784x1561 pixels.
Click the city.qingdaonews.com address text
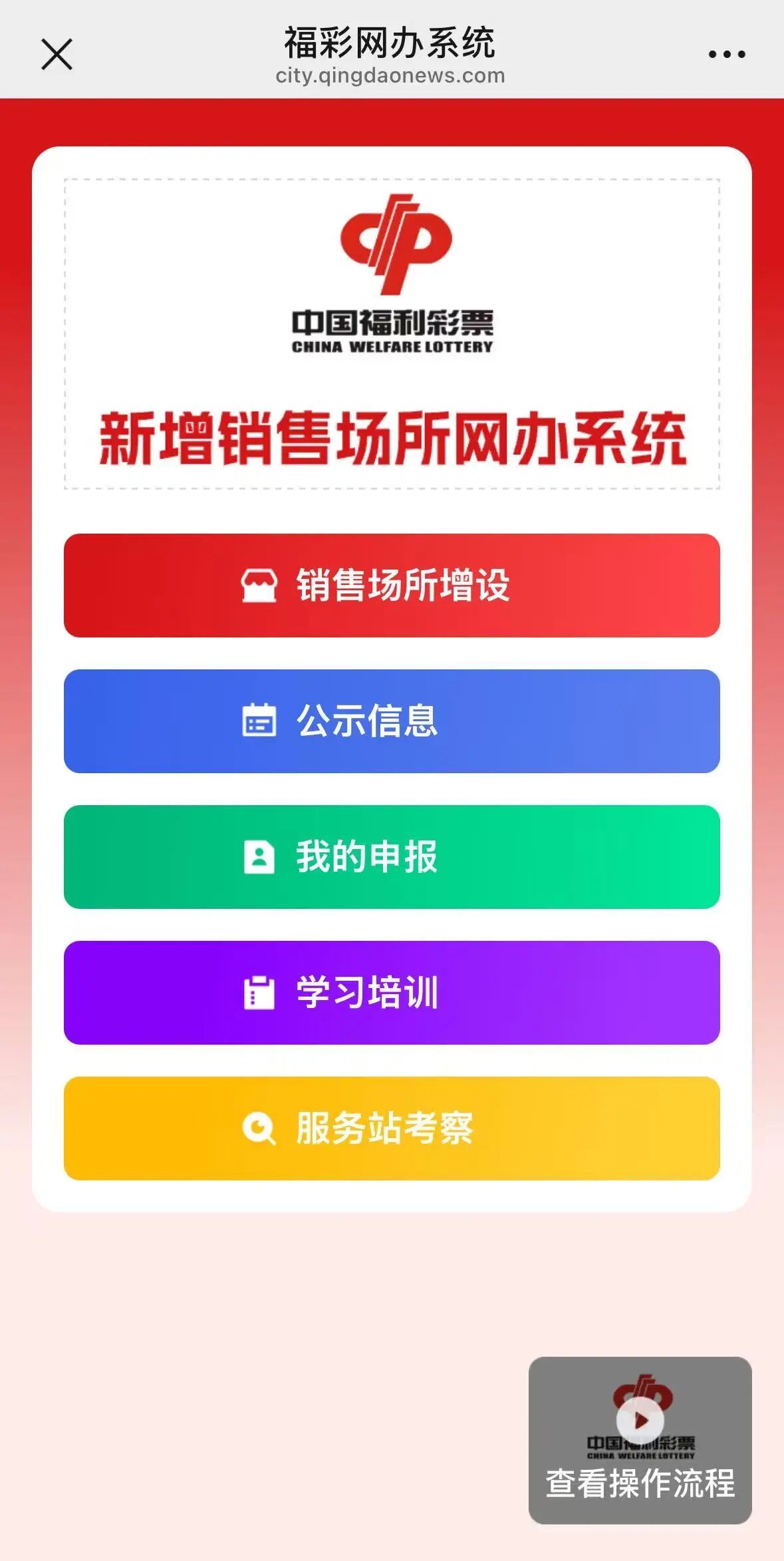[392, 76]
